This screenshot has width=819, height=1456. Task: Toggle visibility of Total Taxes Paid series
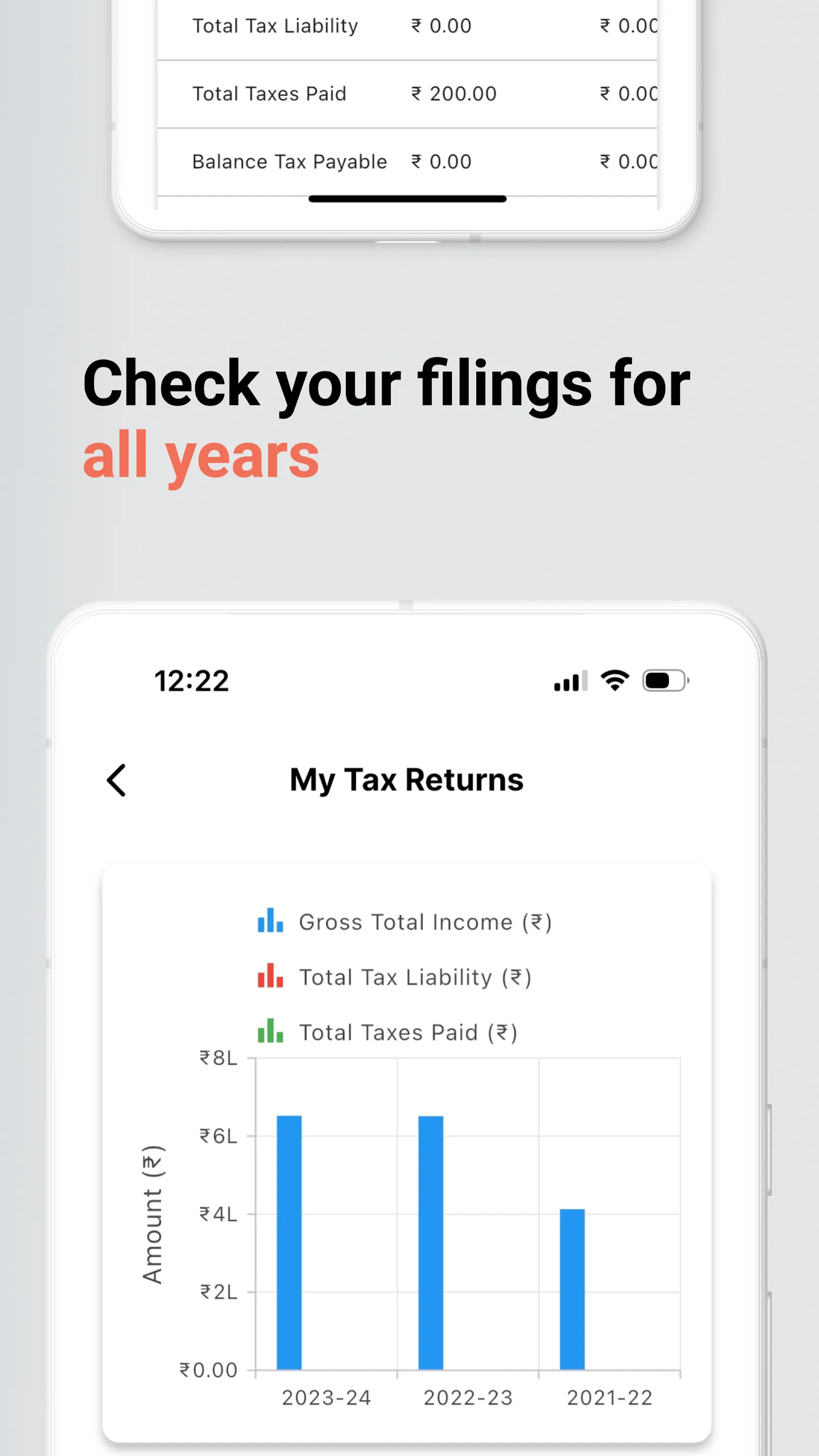[408, 1033]
